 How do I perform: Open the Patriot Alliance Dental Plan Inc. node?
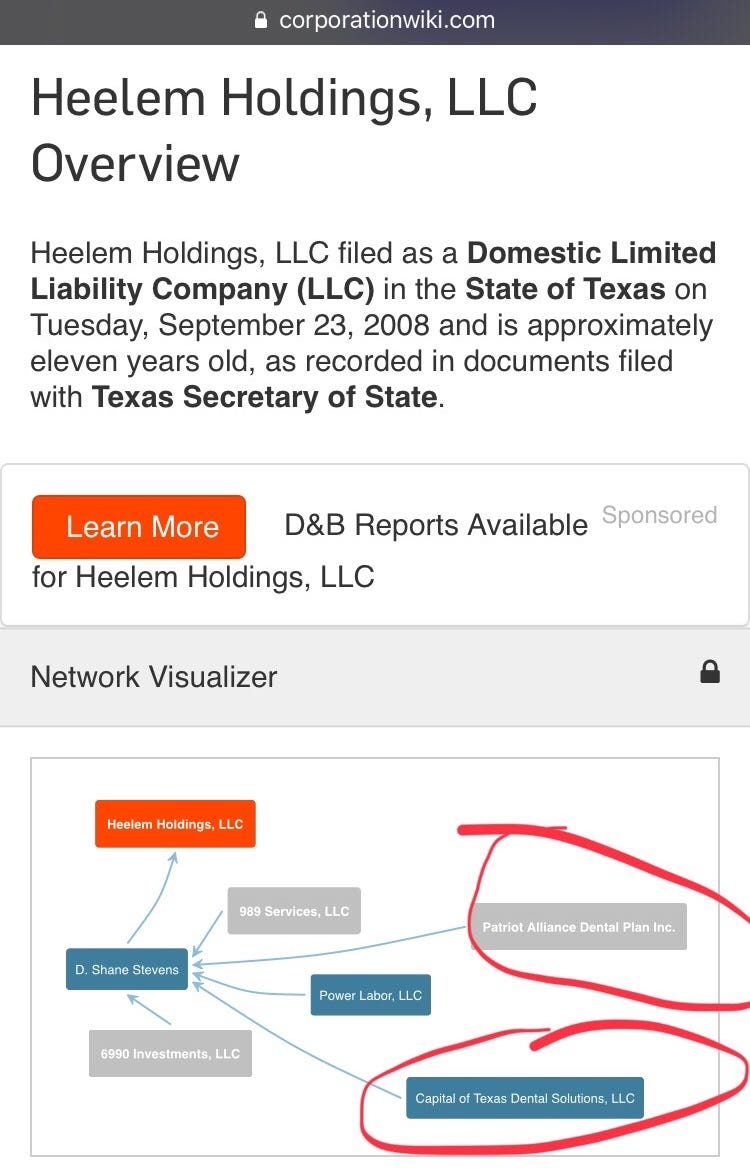[x=578, y=927]
